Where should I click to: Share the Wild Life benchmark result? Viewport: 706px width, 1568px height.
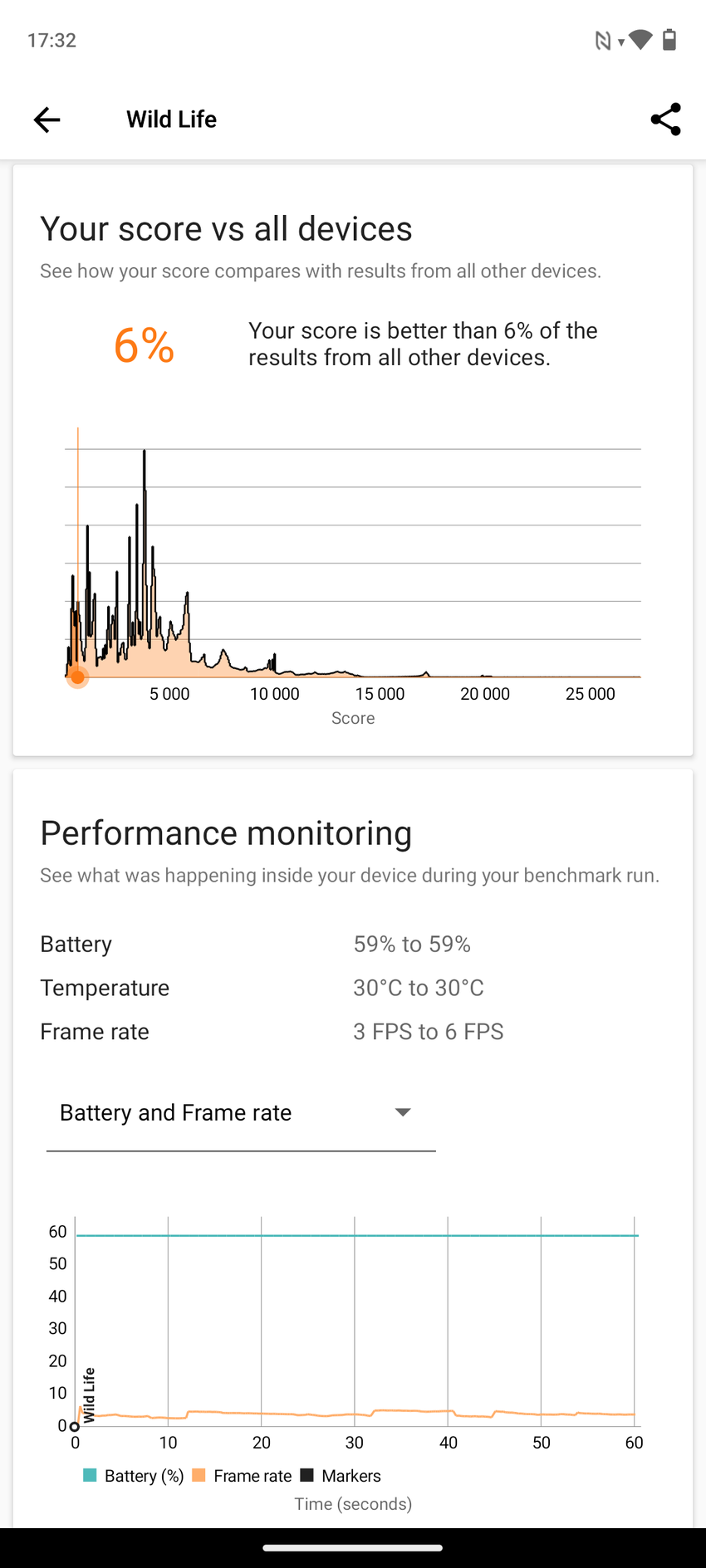[665, 120]
